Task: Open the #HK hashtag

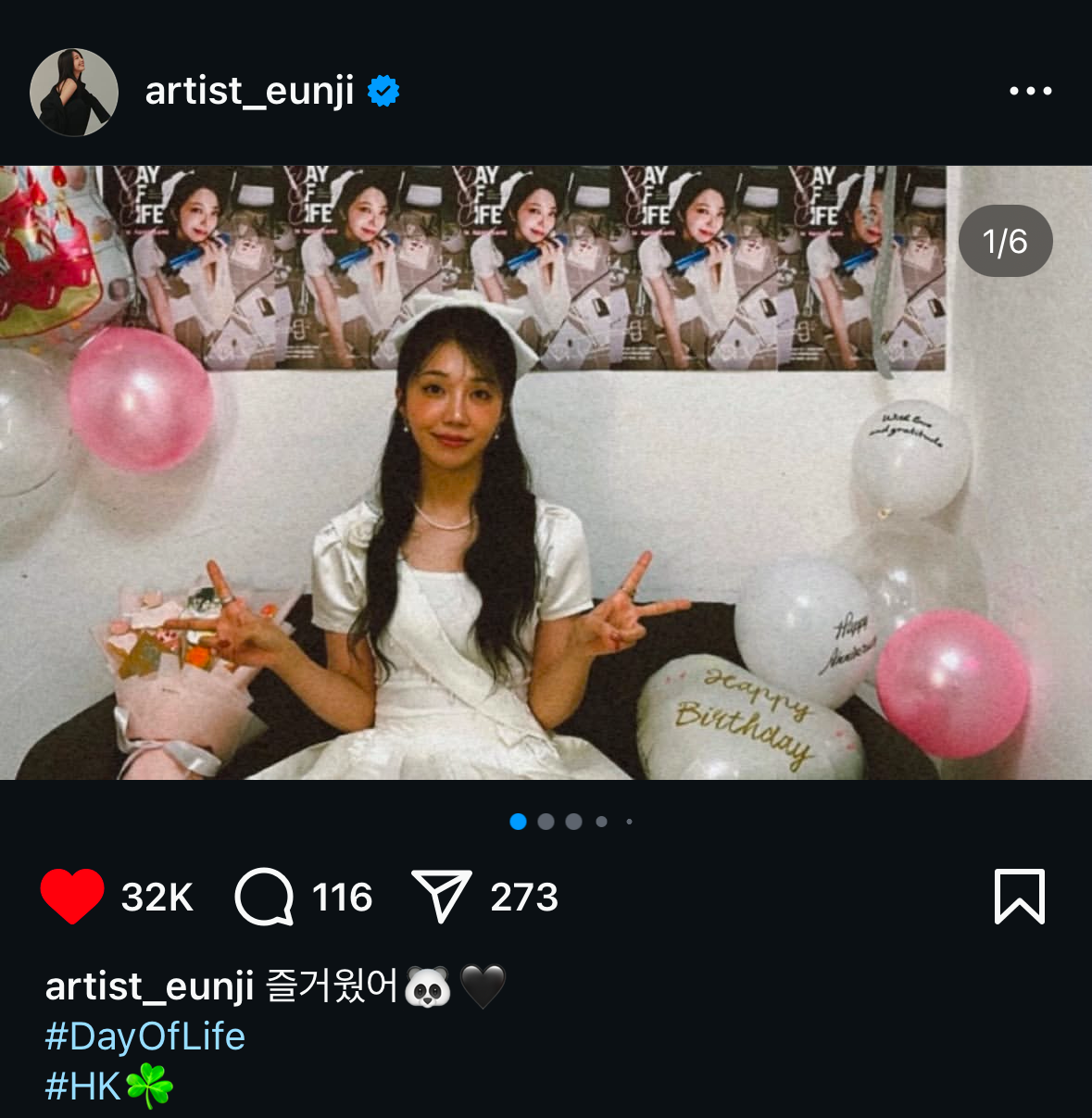Action: tap(83, 1086)
